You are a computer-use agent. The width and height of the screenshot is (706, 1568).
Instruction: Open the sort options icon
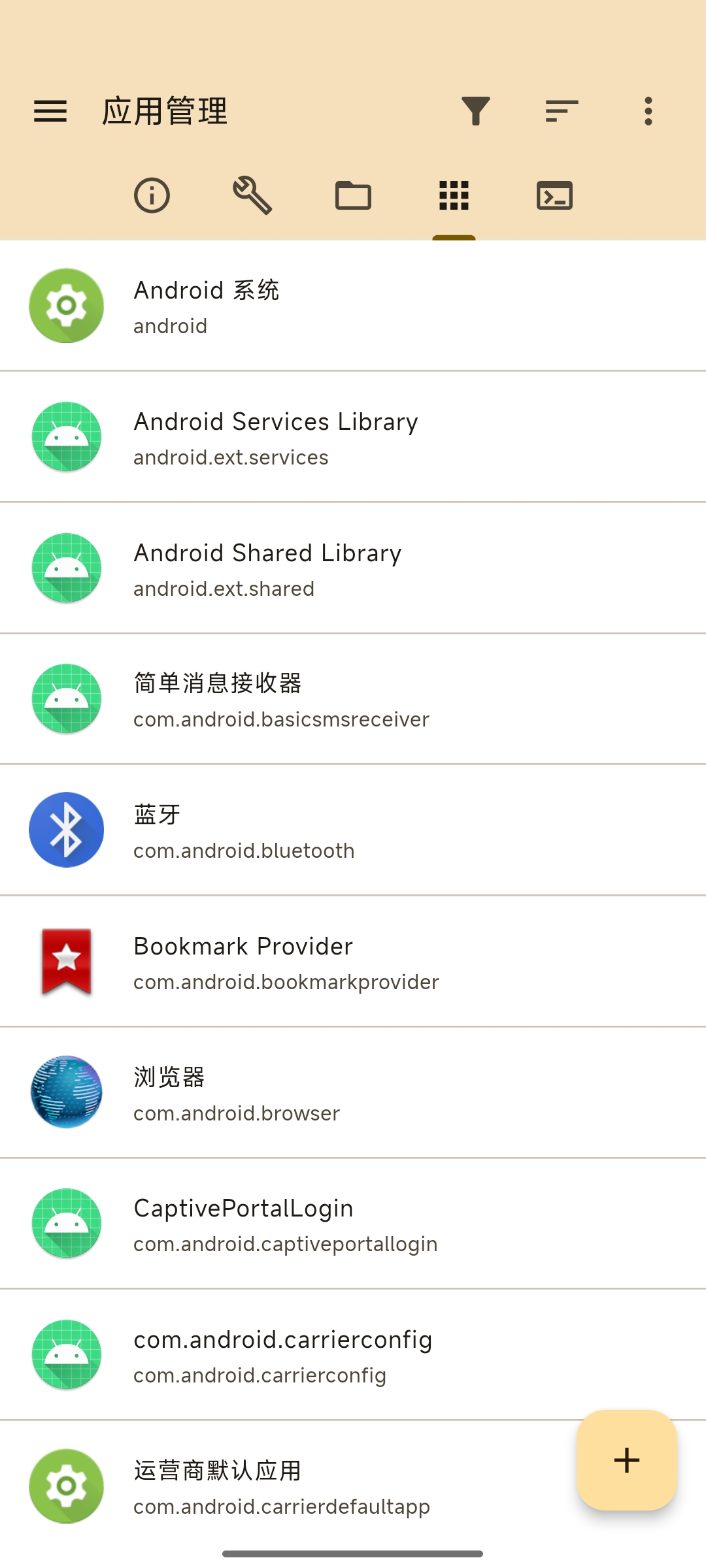[562, 111]
